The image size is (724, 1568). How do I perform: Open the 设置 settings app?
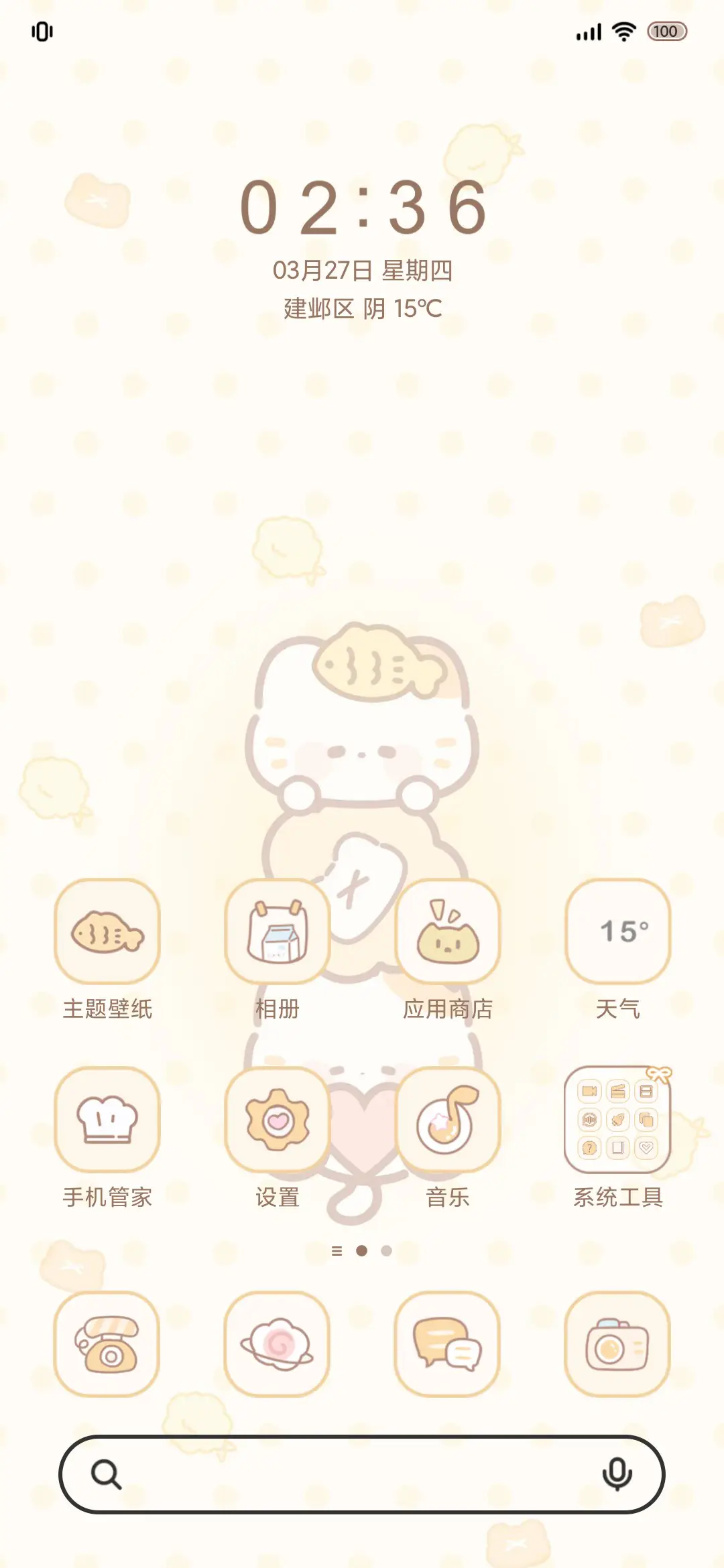(278, 1118)
